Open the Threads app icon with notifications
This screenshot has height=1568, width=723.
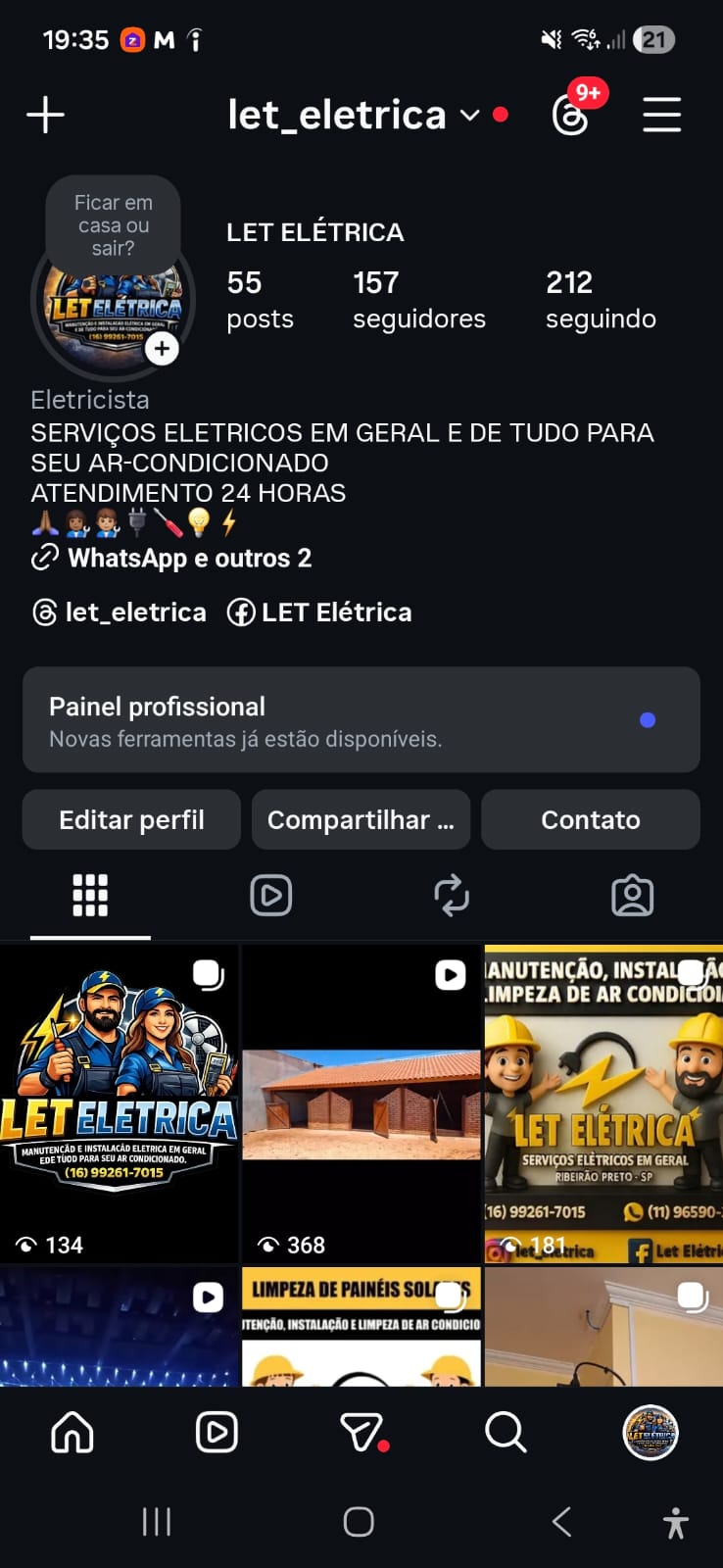[571, 115]
